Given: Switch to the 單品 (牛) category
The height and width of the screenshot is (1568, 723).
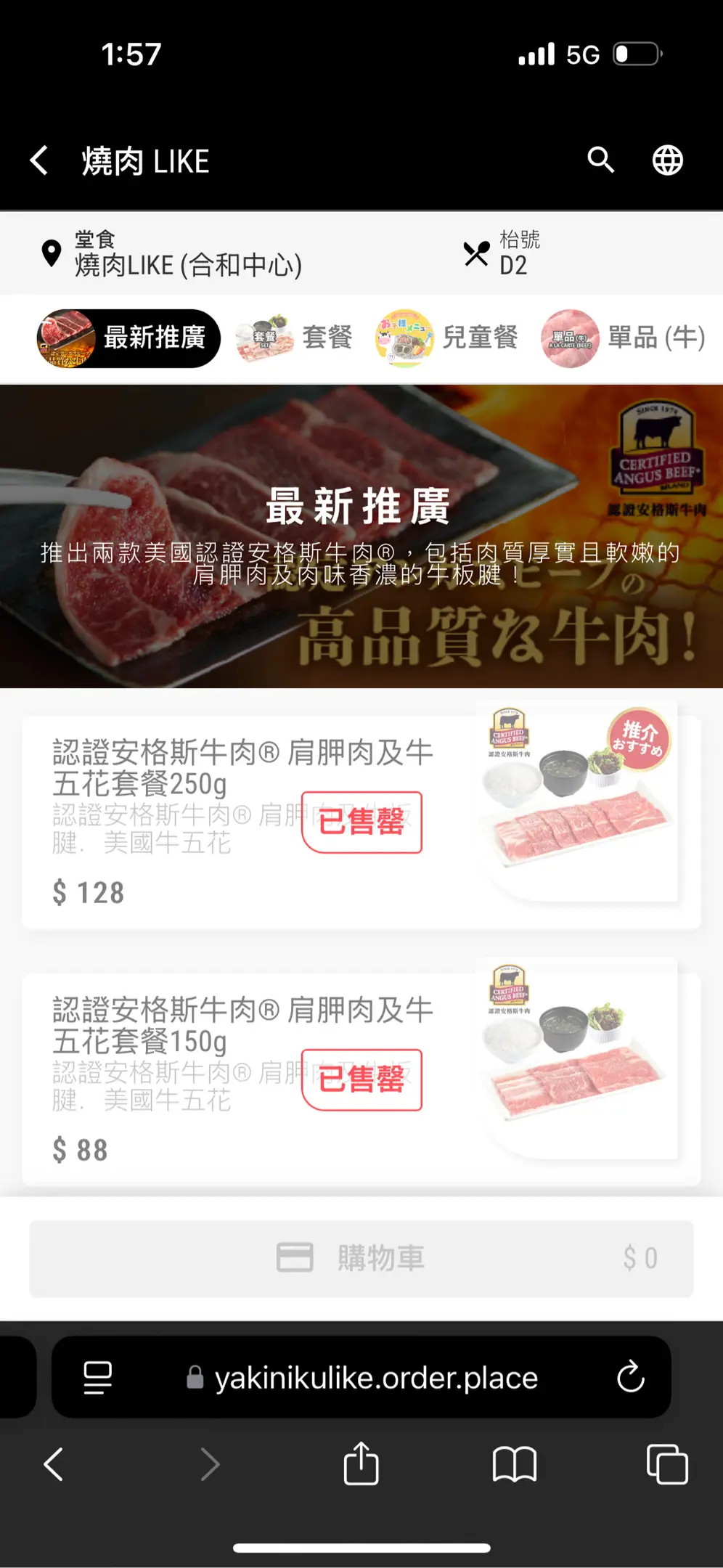Looking at the screenshot, I should point(624,338).
